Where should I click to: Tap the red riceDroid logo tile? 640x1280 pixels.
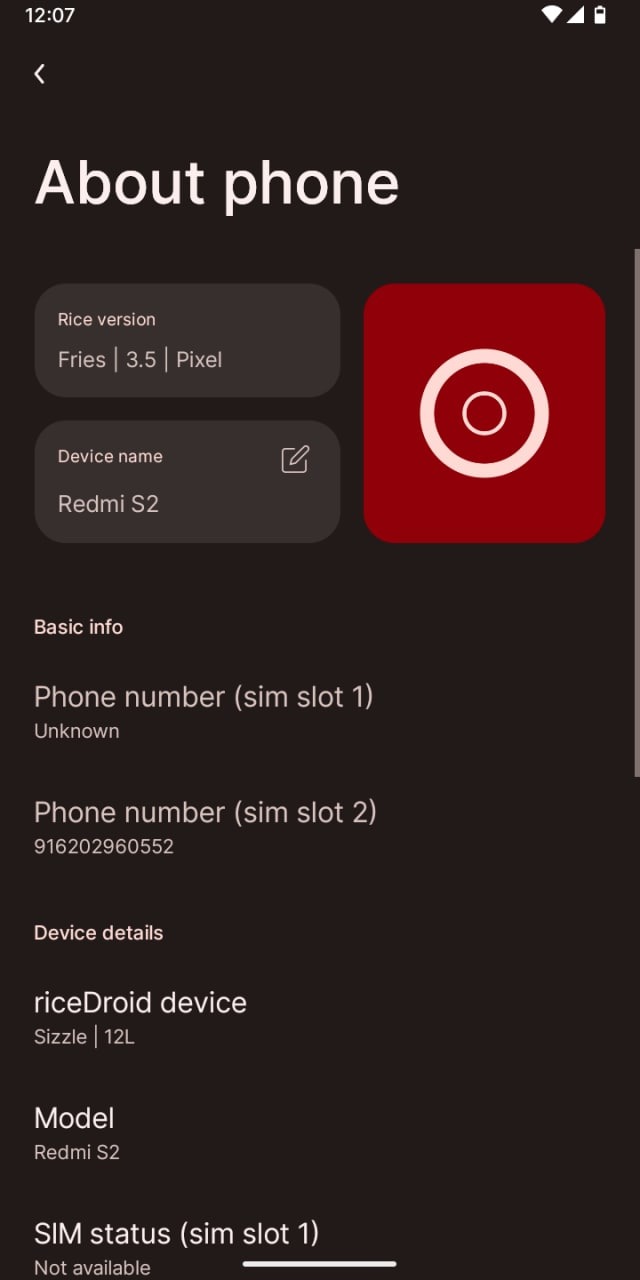pos(484,413)
